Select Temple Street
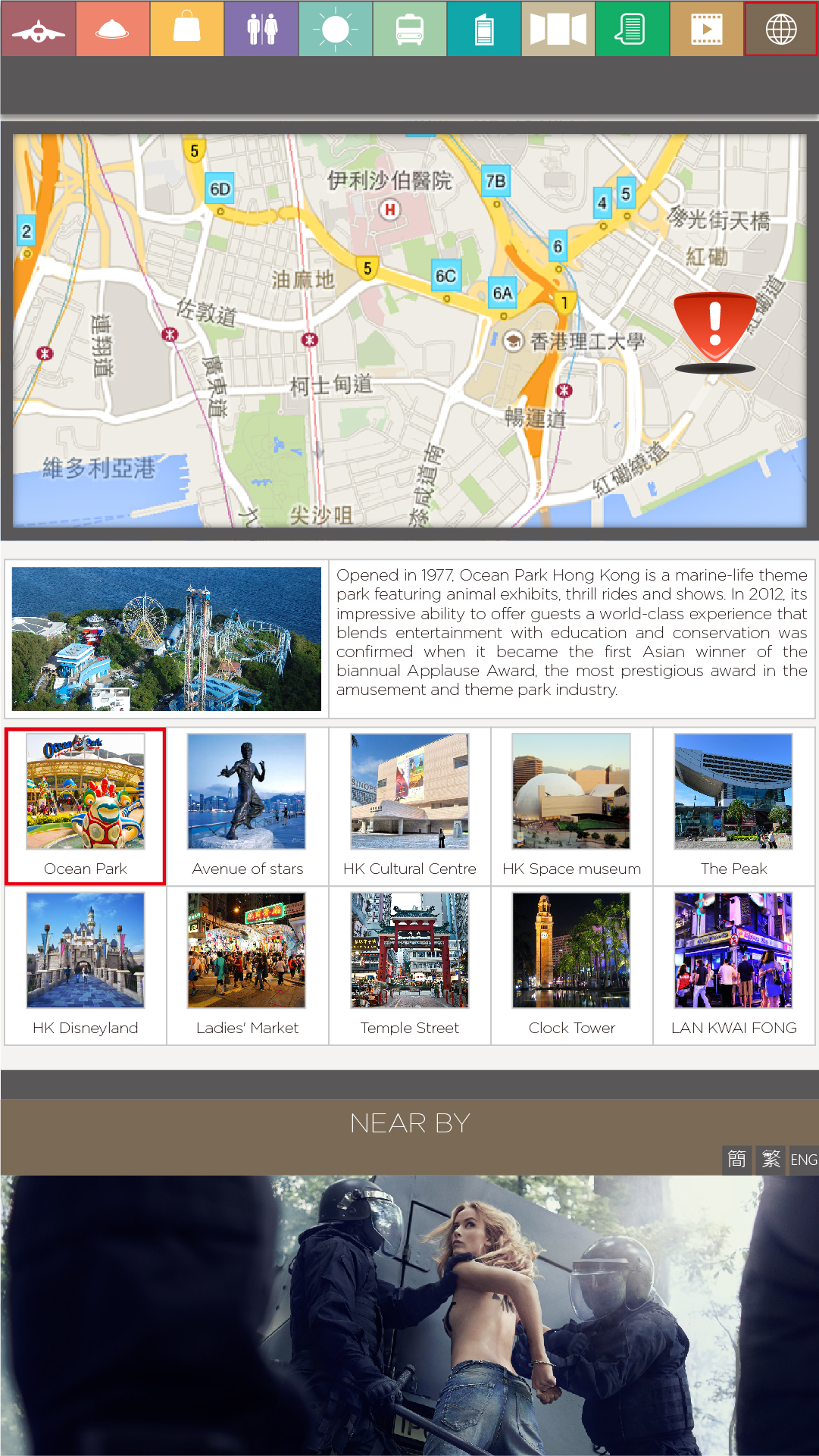 [x=409, y=965]
